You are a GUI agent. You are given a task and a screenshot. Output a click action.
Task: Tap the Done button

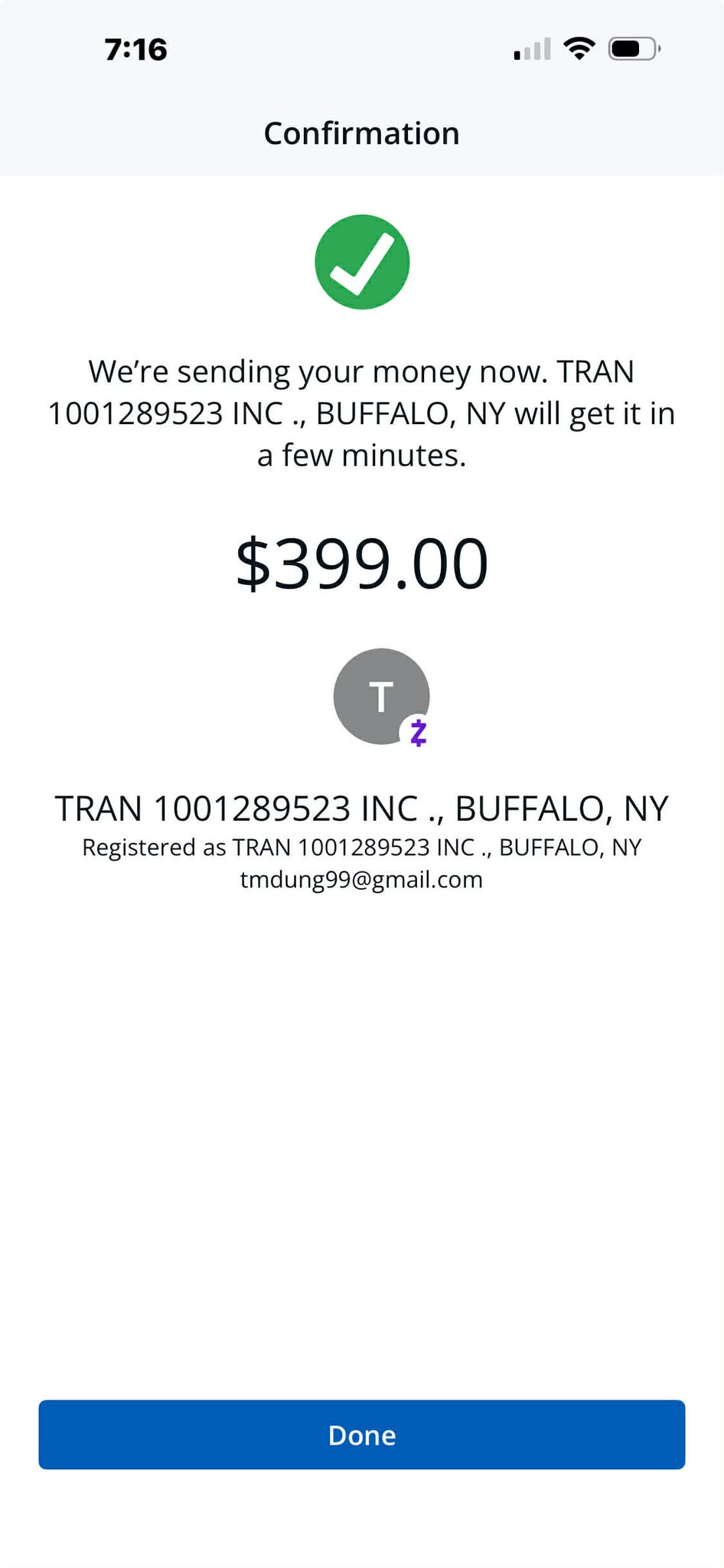[x=362, y=1434]
